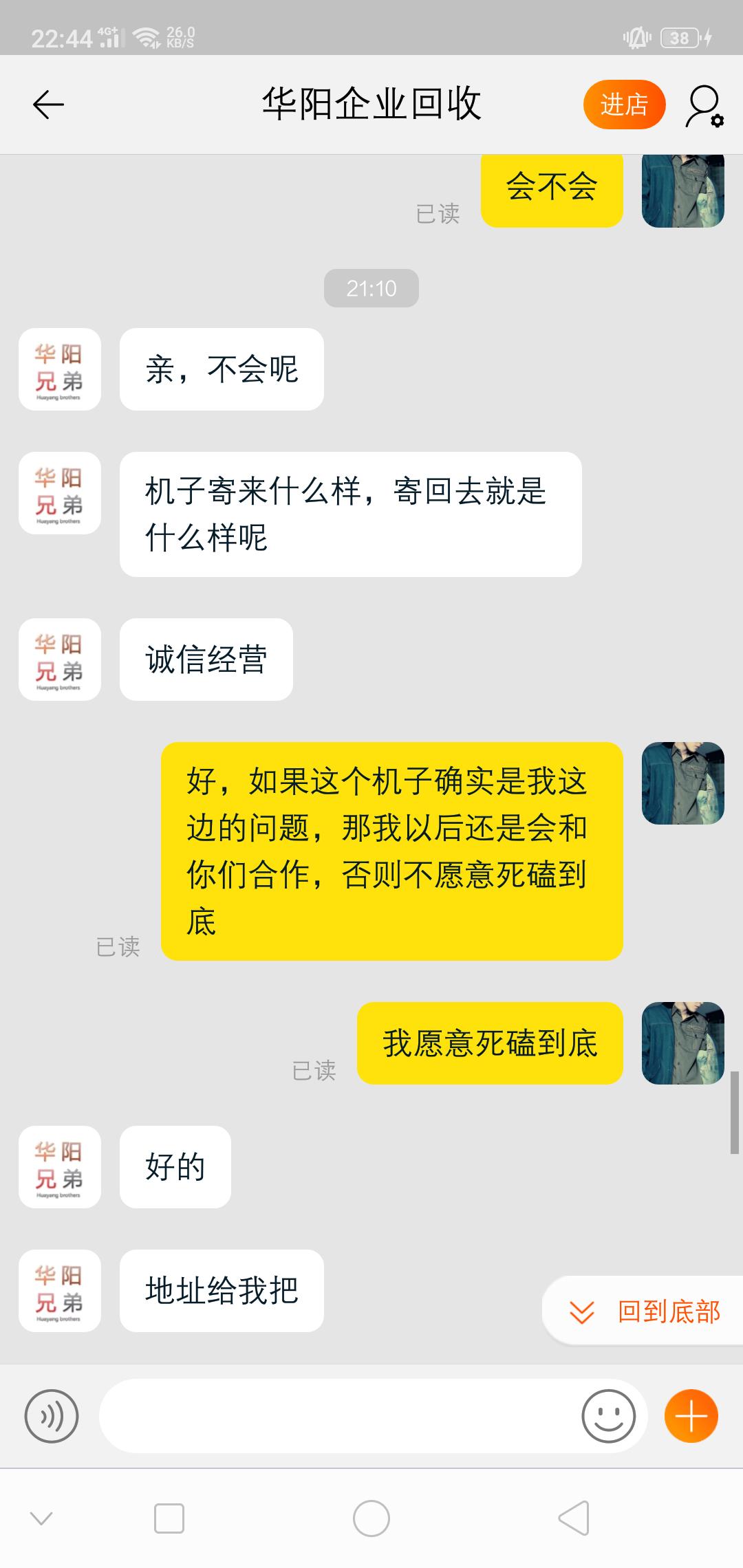743x1568 pixels.
Task: Tap the orange plus icon for attachments
Action: coord(691,1417)
